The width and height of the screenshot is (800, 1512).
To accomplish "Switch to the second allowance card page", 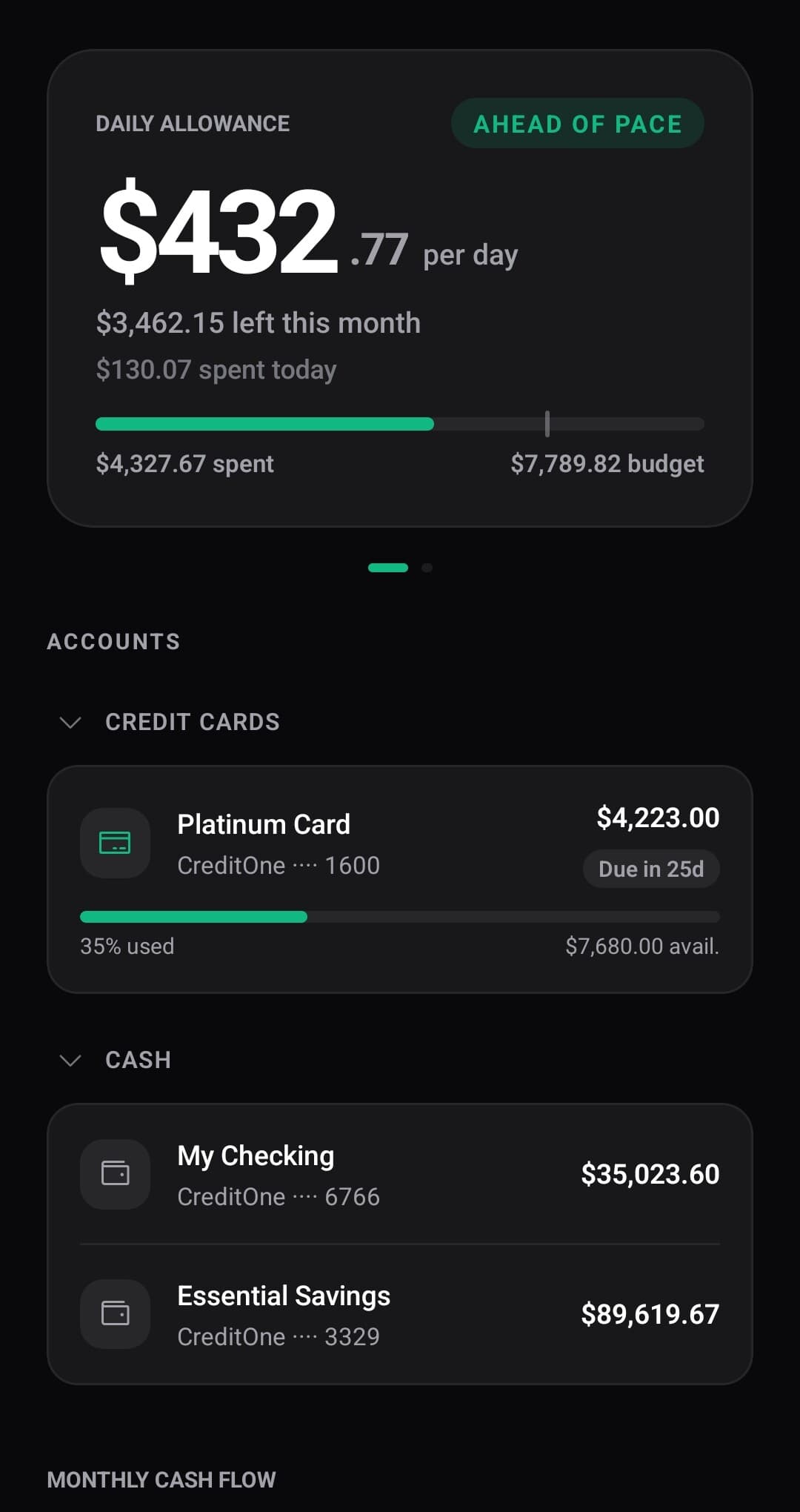I will [x=427, y=568].
